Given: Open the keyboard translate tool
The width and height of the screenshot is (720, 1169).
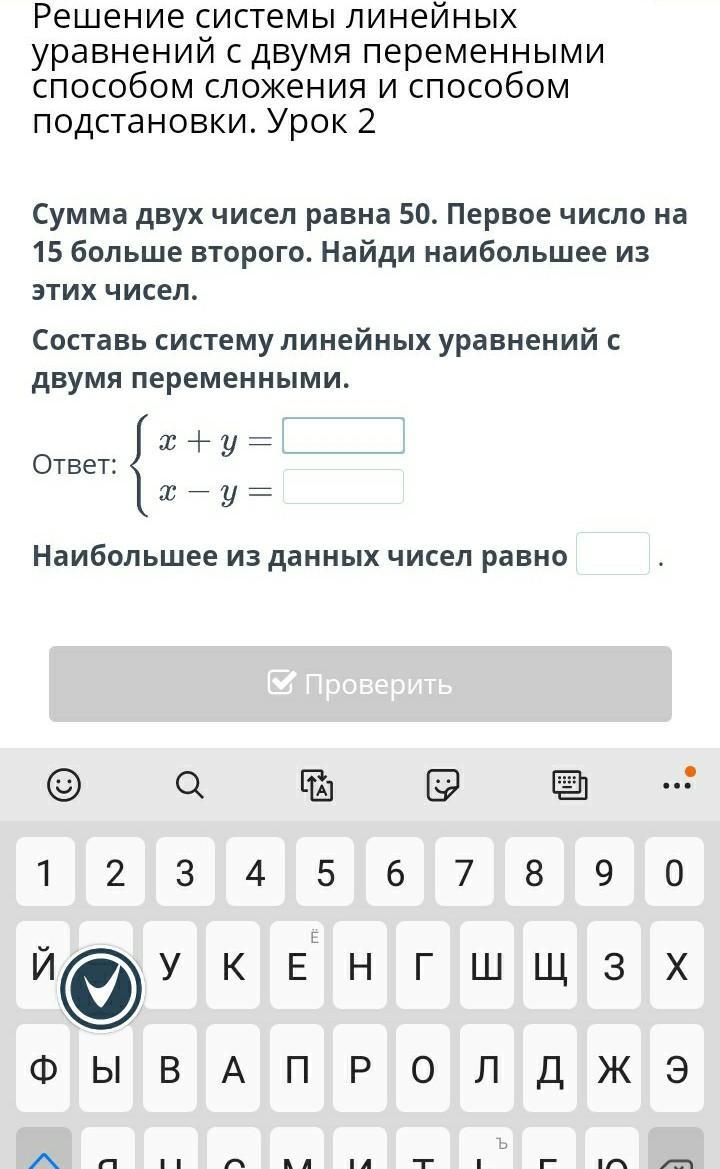Looking at the screenshot, I should 317,785.
